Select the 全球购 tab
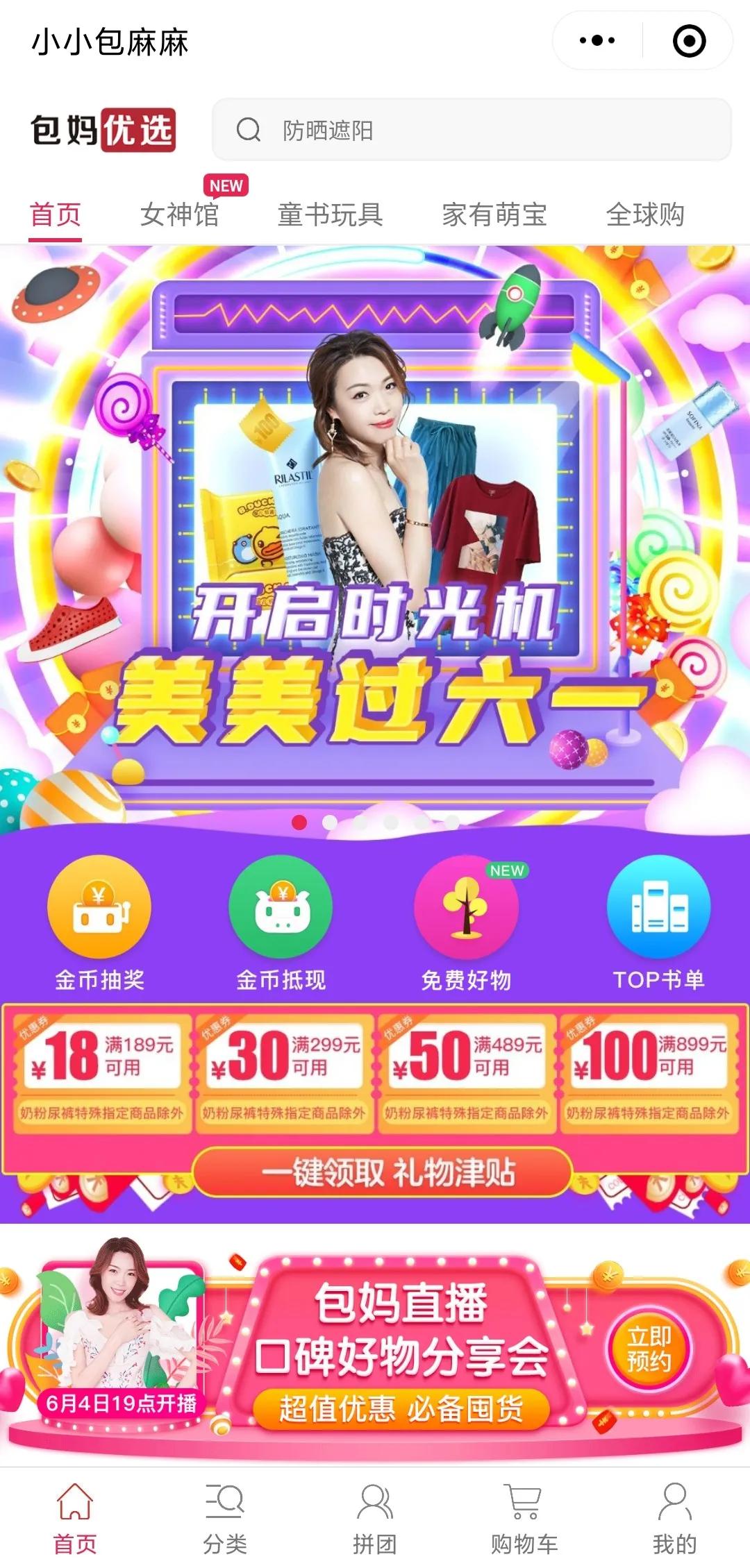The width and height of the screenshot is (750, 1568). (645, 214)
